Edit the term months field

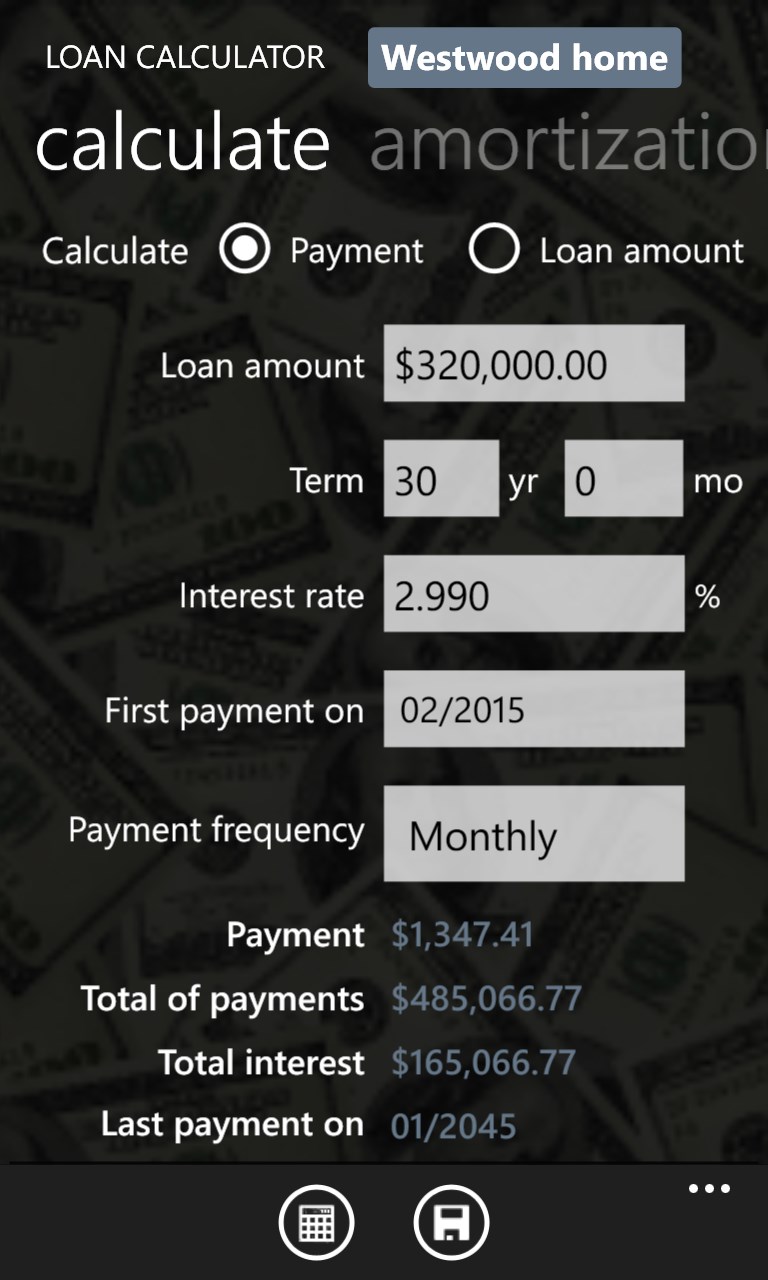624,480
